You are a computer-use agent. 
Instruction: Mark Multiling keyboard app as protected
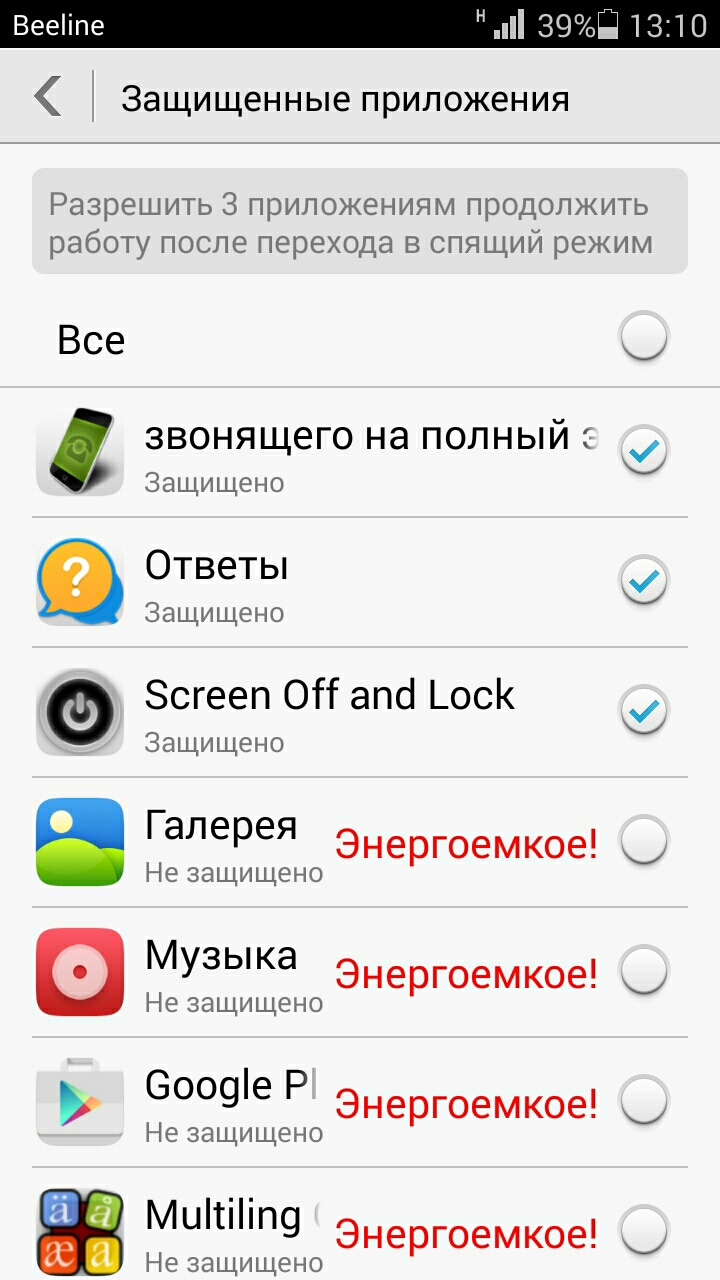point(643,1231)
